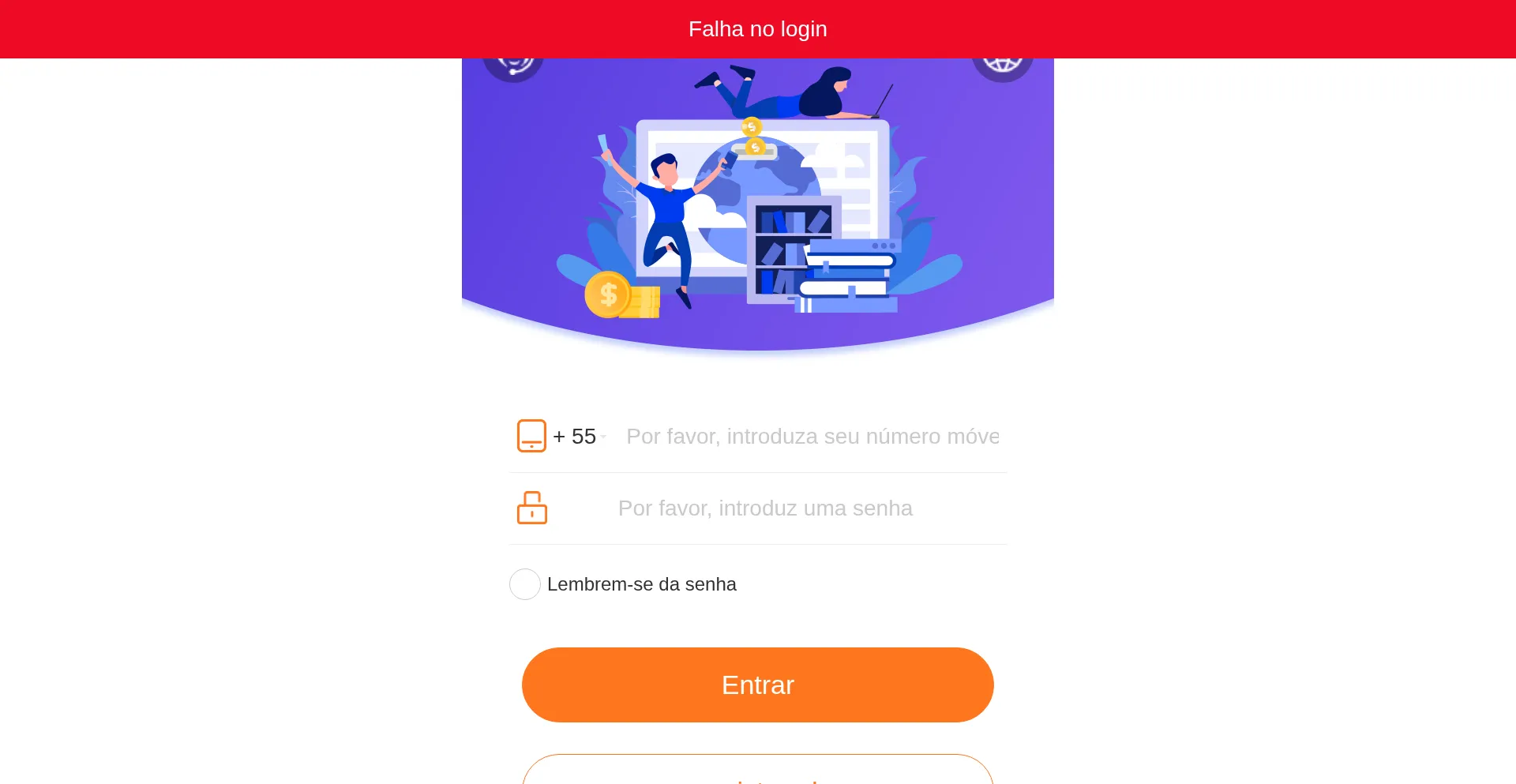Tap the outlined button below Entrar
Viewport: 1516px width, 784px height.
[757, 772]
